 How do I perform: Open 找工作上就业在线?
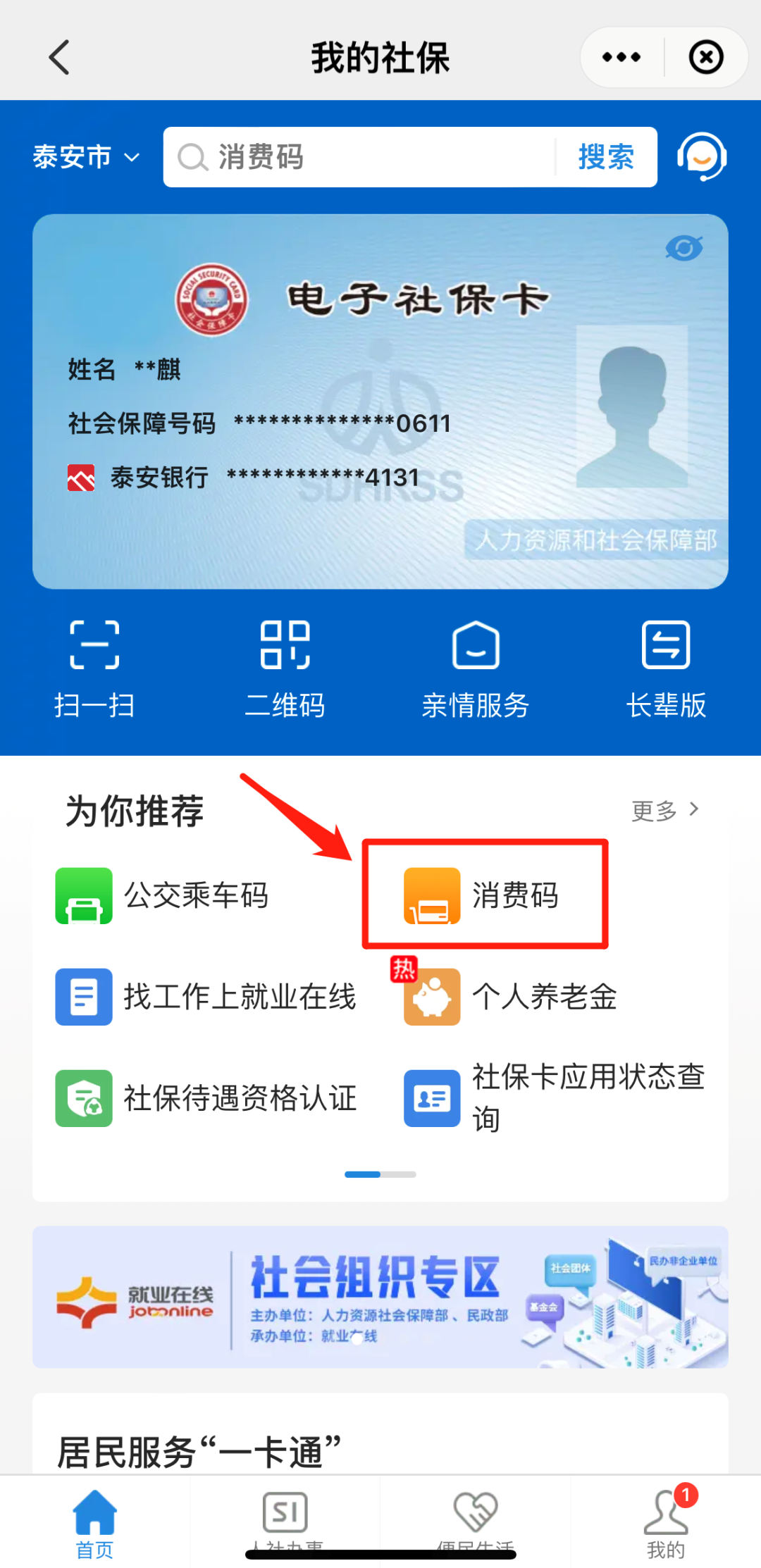coord(206,997)
